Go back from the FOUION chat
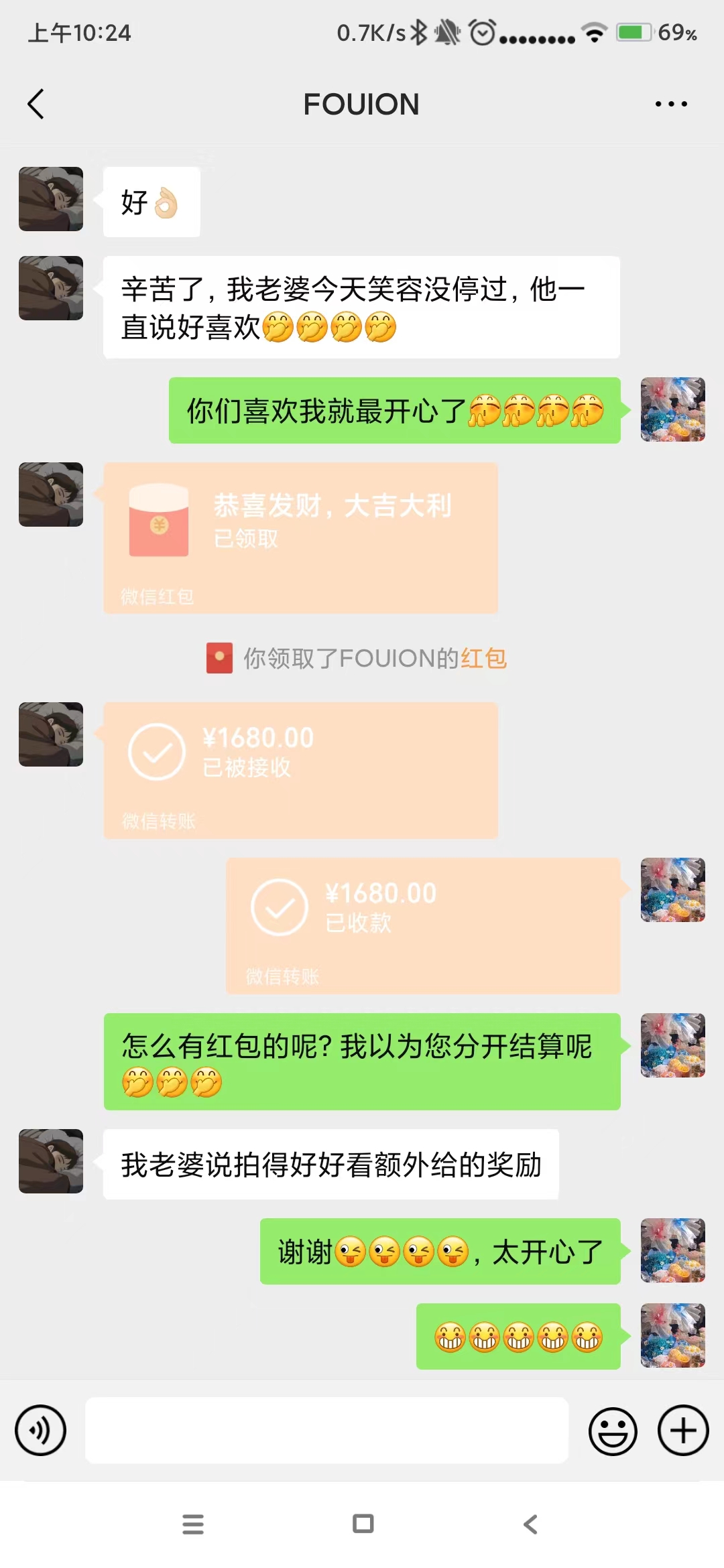Screen dimensions: 724x1568 [x=36, y=104]
